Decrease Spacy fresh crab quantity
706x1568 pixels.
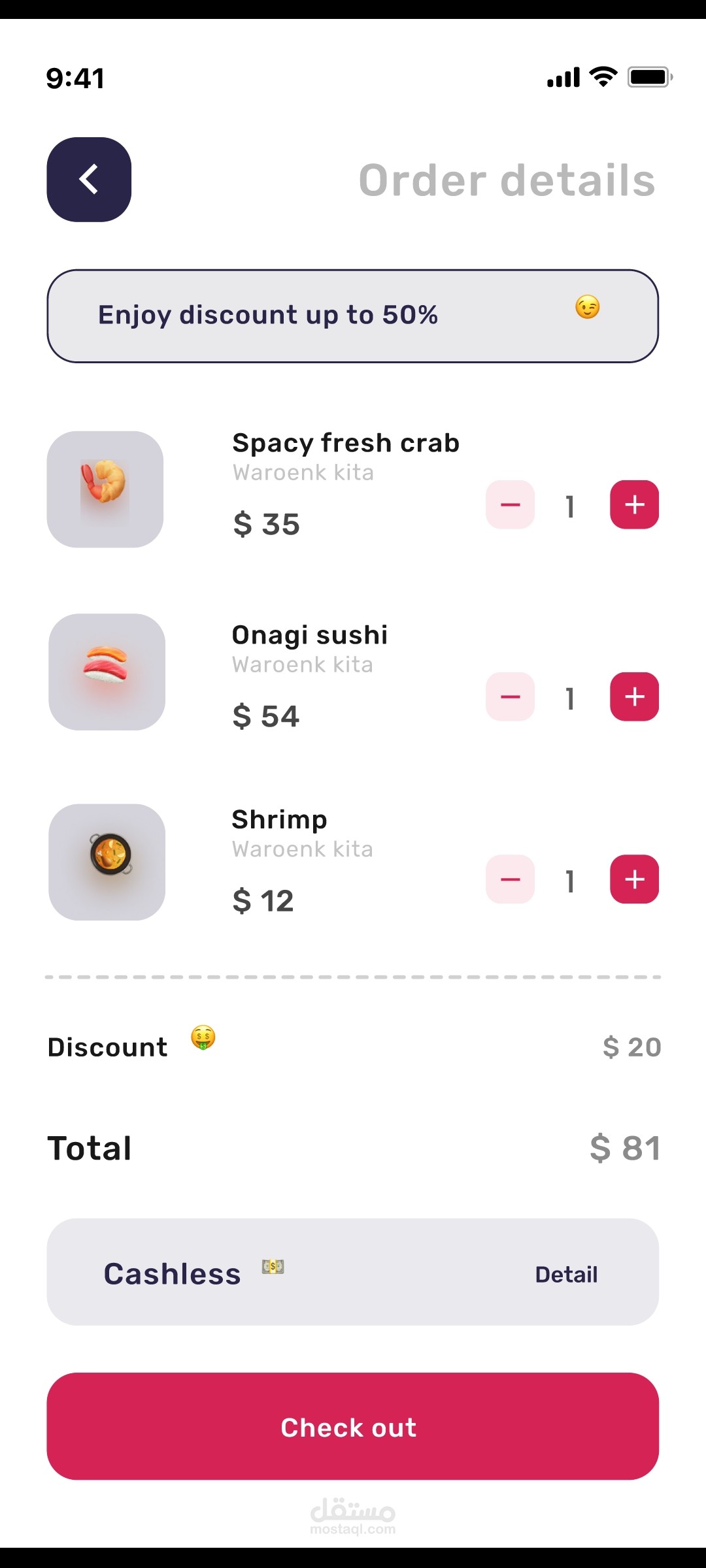(x=510, y=505)
